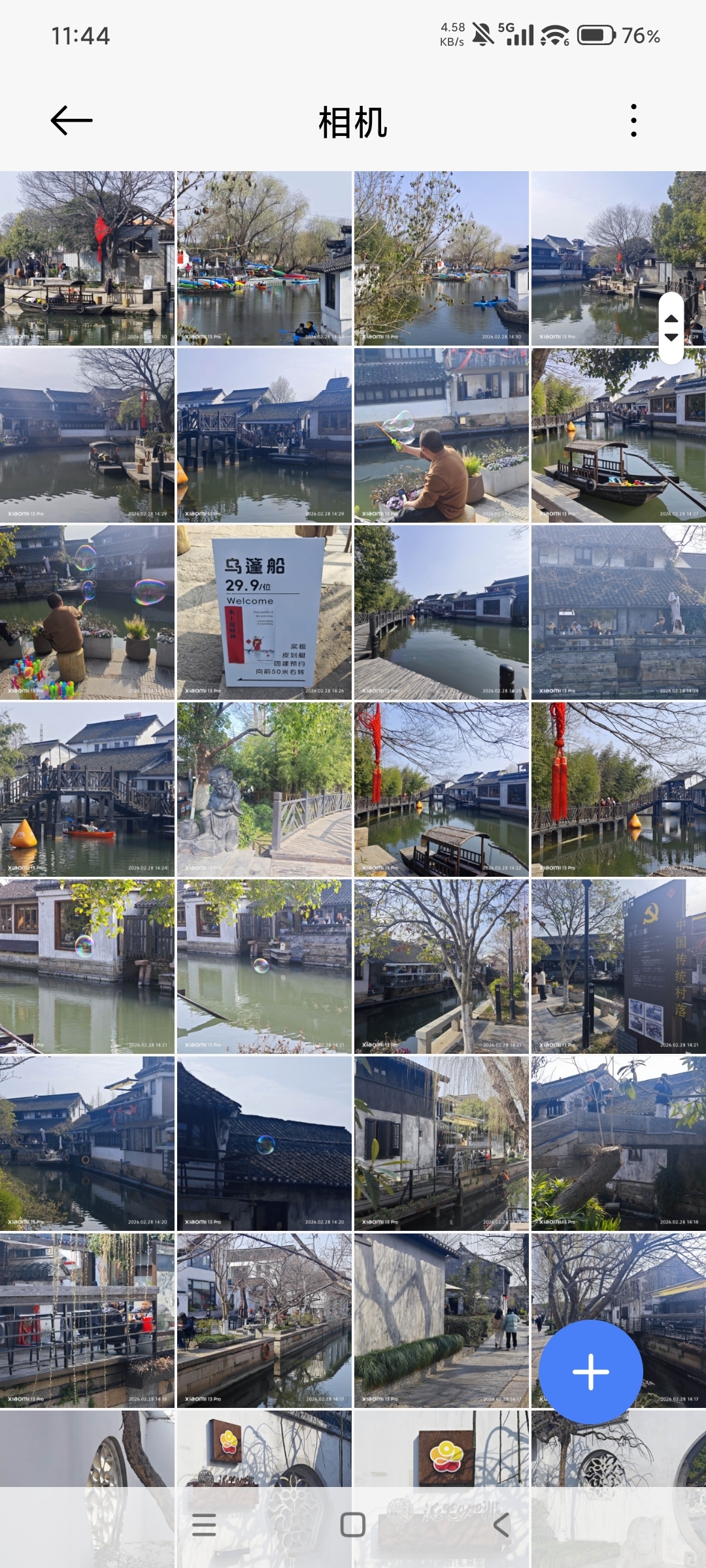This screenshot has height=1568, width=706.
Task: Tap the blue plus floating button
Action: tap(590, 1371)
